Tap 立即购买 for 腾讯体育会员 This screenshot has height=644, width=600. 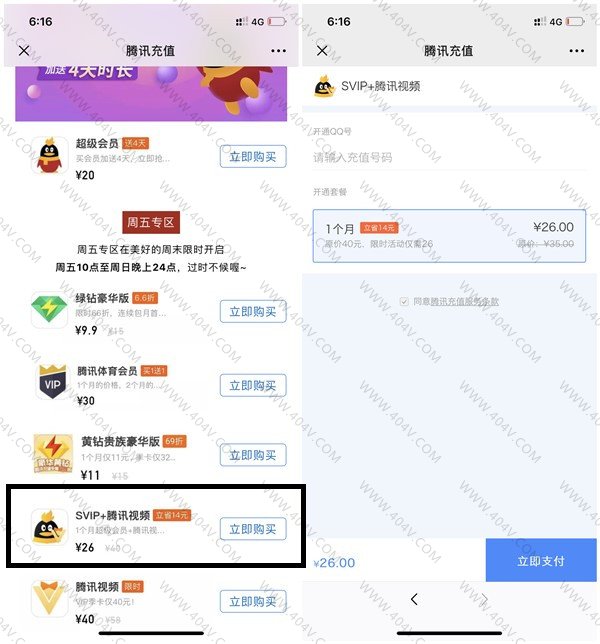253,386
